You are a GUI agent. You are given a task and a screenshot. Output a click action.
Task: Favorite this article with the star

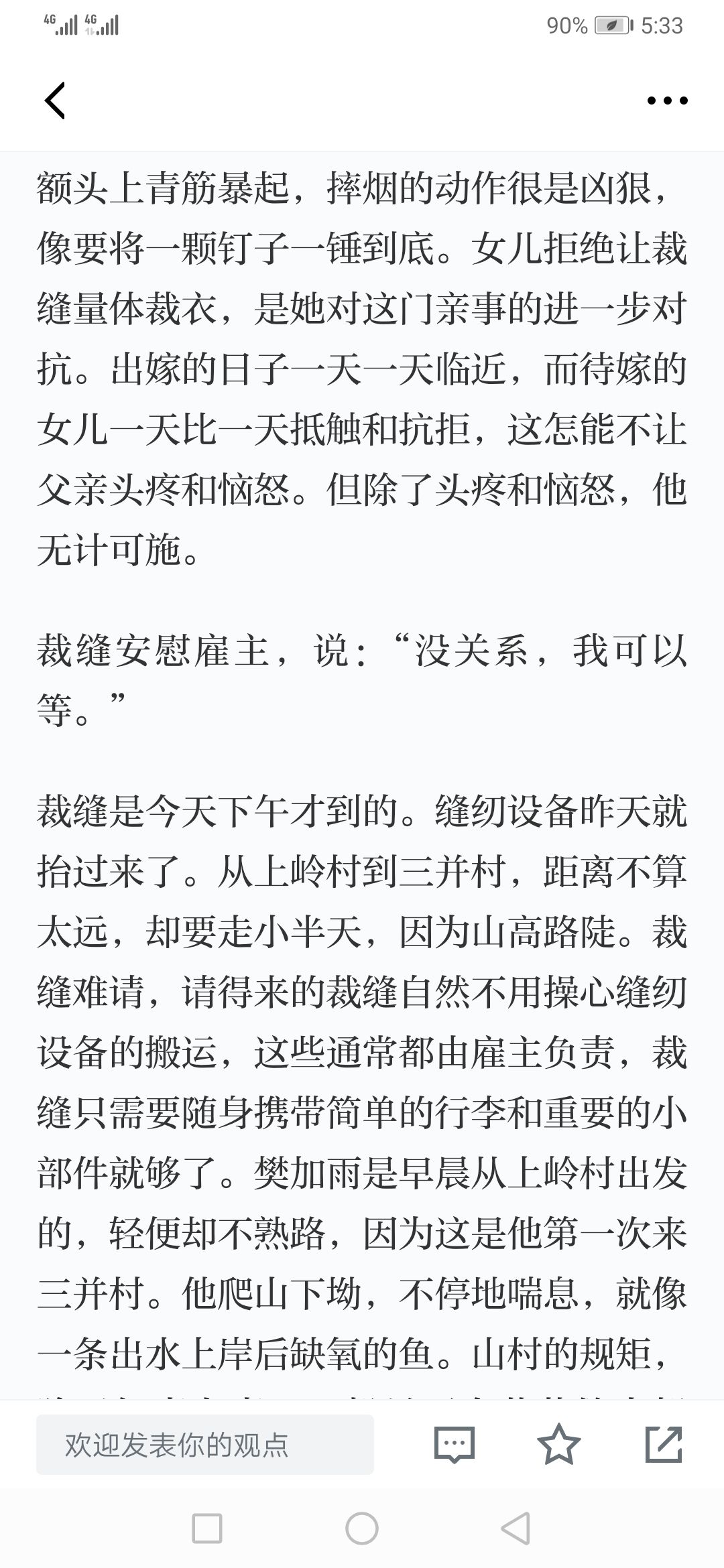pyautogui.click(x=559, y=1443)
